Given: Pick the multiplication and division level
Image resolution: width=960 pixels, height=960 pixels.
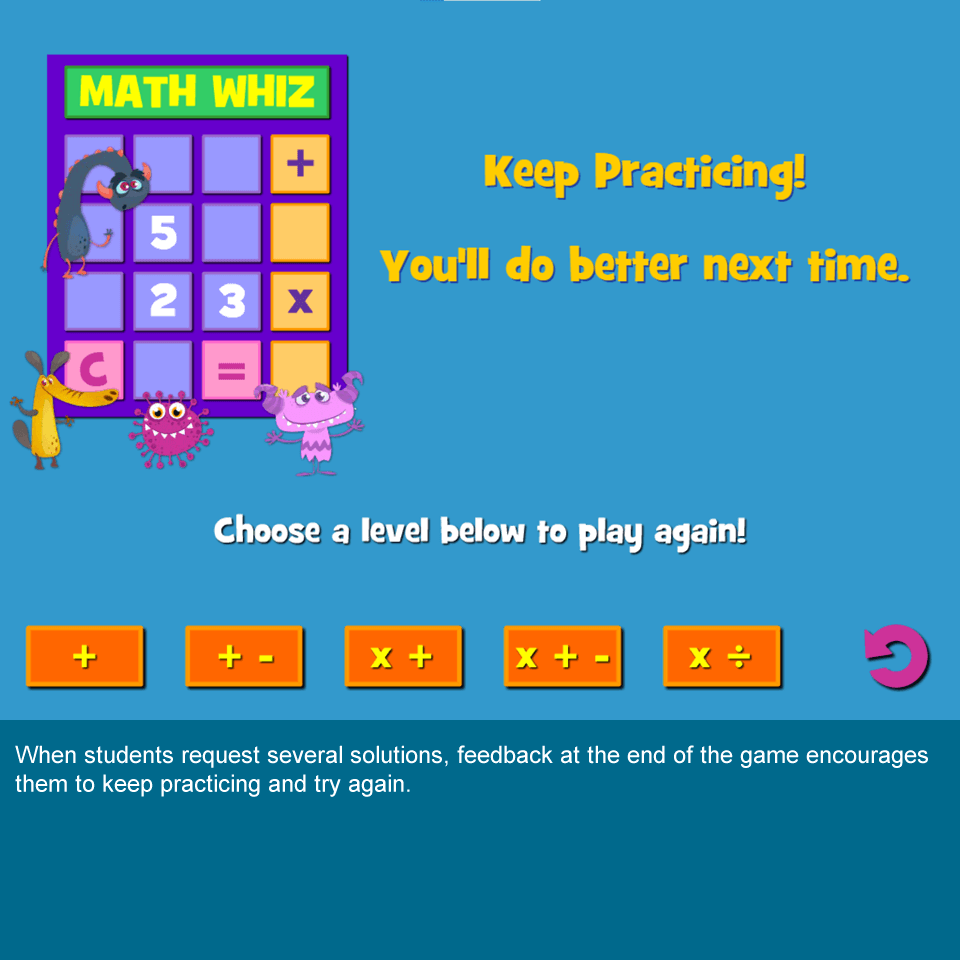Looking at the screenshot, I should pos(721,656).
